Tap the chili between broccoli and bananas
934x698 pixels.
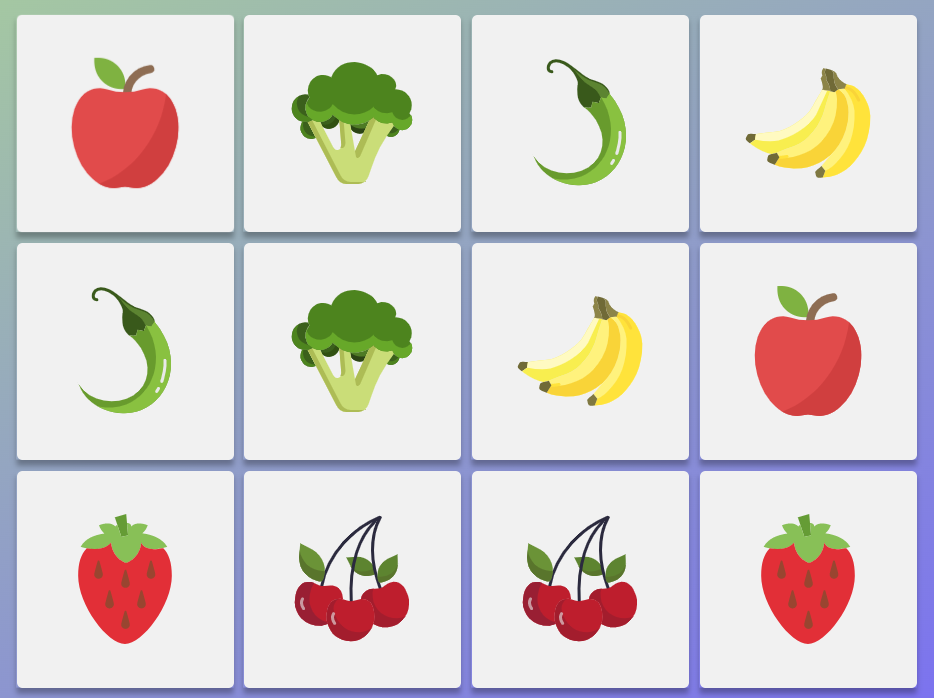click(x=580, y=123)
